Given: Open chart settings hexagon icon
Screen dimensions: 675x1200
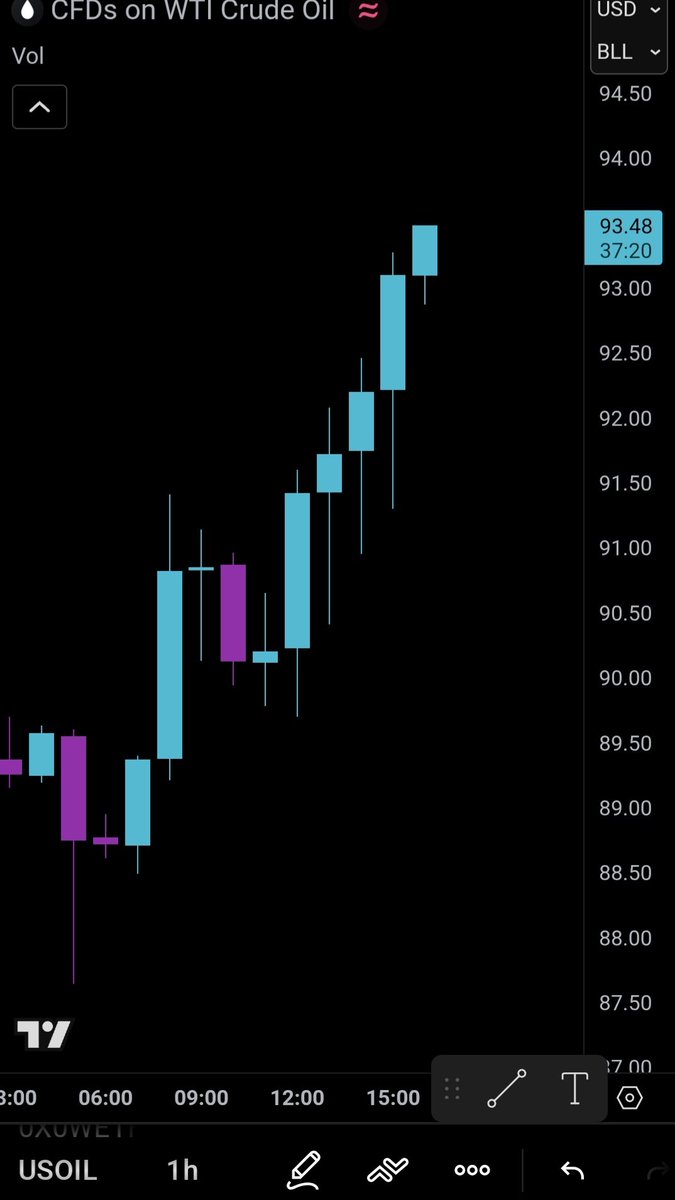Looking at the screenshot, I should click(x=629, y=1098).
